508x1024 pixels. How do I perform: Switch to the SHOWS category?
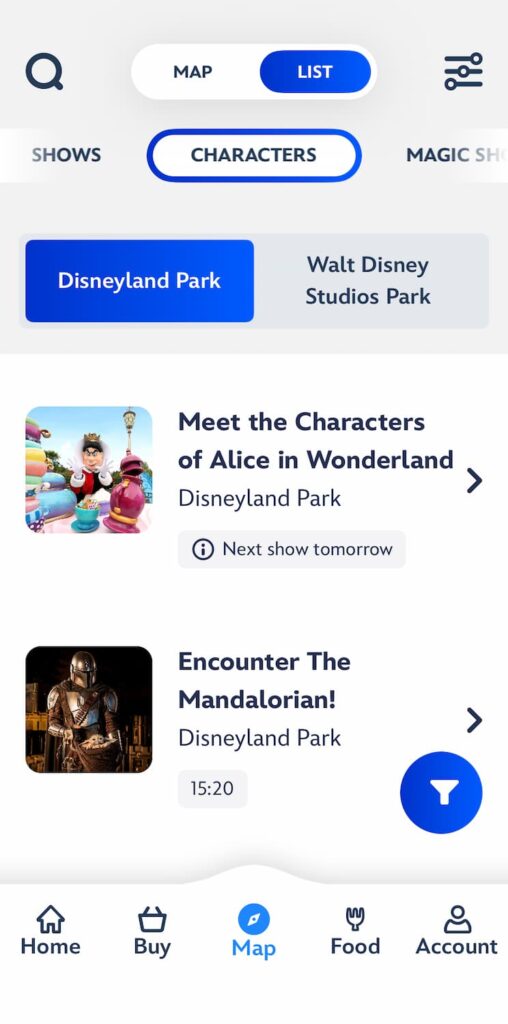coord(66,155)
